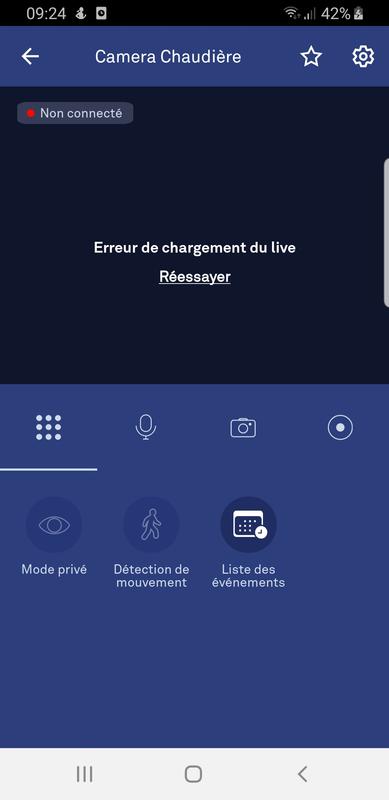Open Liste des événements
Image resolution: width=389 pixels, height=800 pixels.
coord(248,525)
